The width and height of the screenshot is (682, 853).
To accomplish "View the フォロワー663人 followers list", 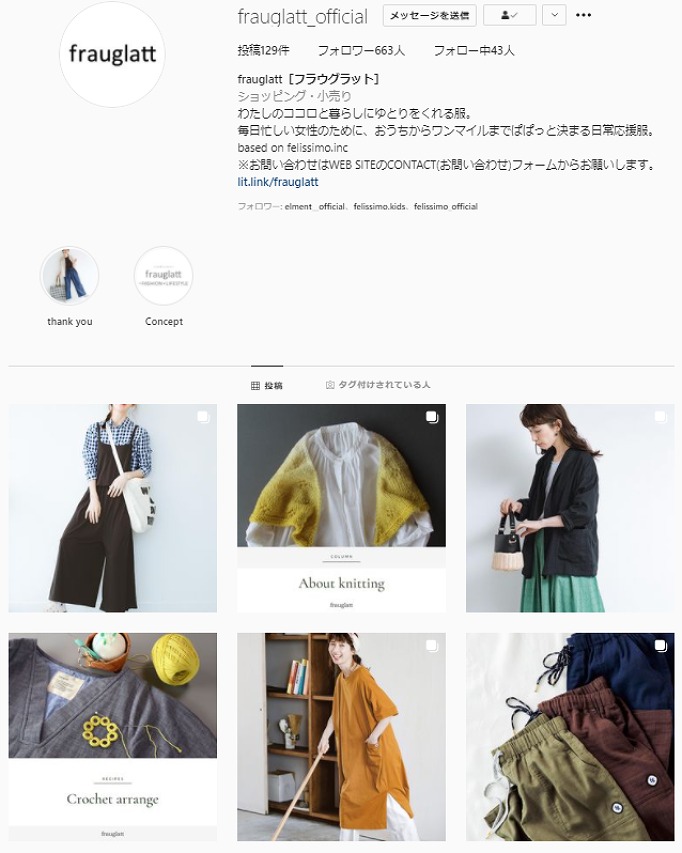I will pyautogui.click(x=361, y=50).
